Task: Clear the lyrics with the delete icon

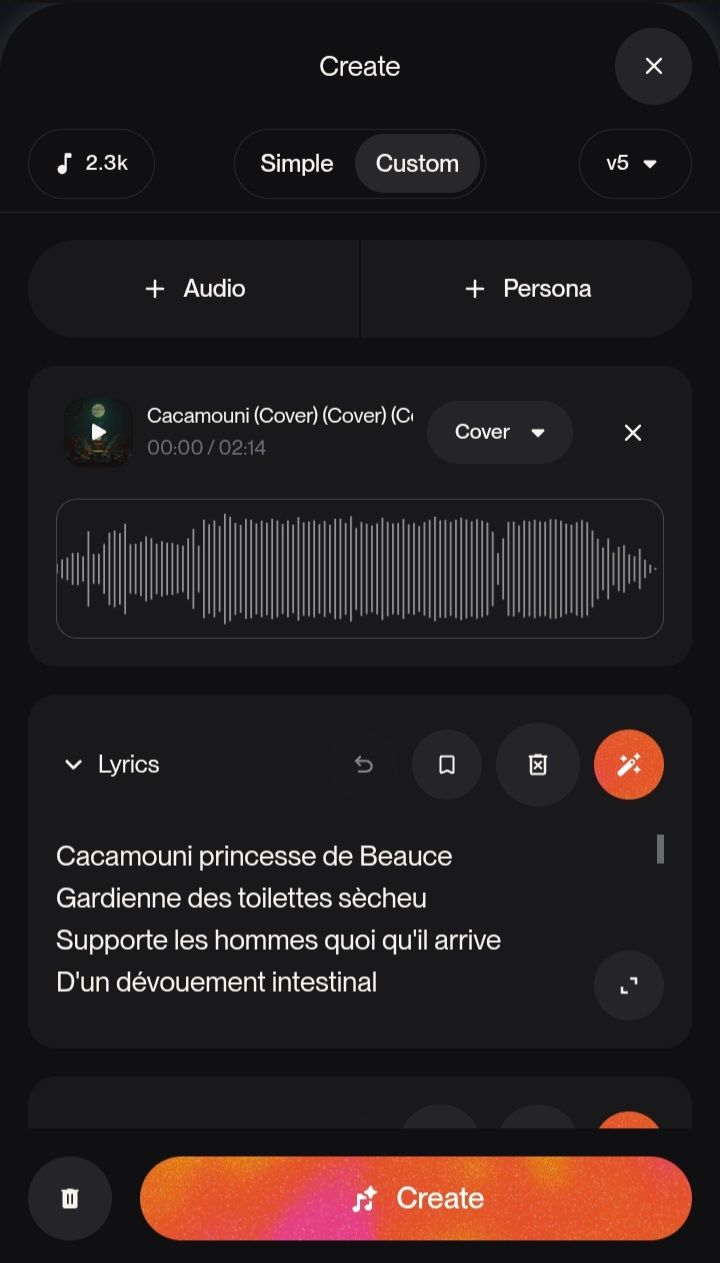Action: (537, 764)
